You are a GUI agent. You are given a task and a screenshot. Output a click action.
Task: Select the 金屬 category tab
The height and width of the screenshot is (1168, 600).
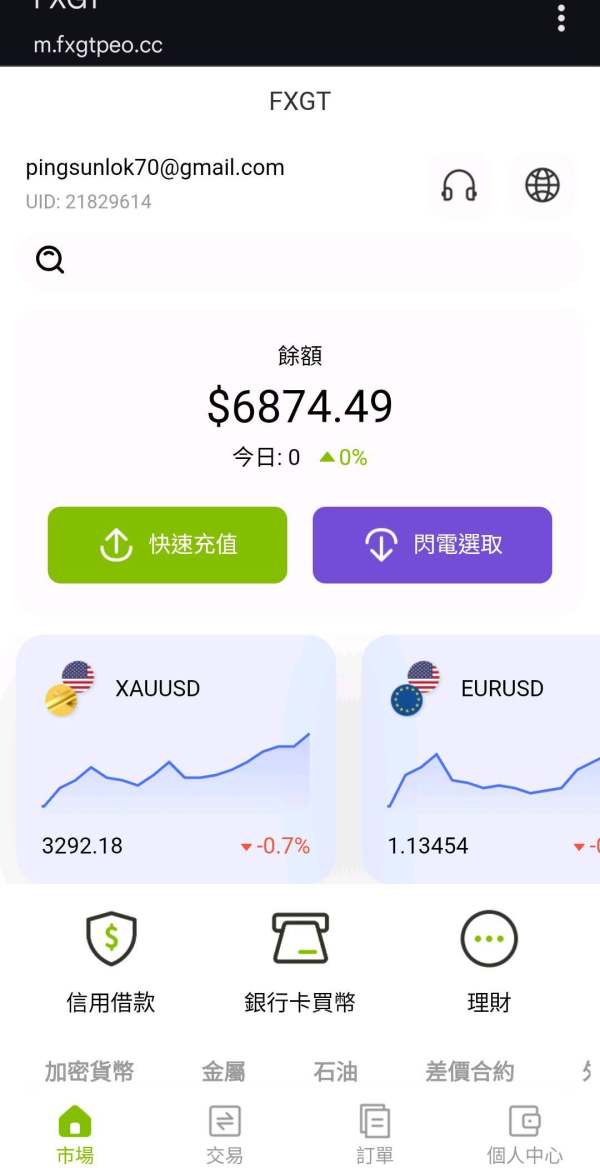223,1072
